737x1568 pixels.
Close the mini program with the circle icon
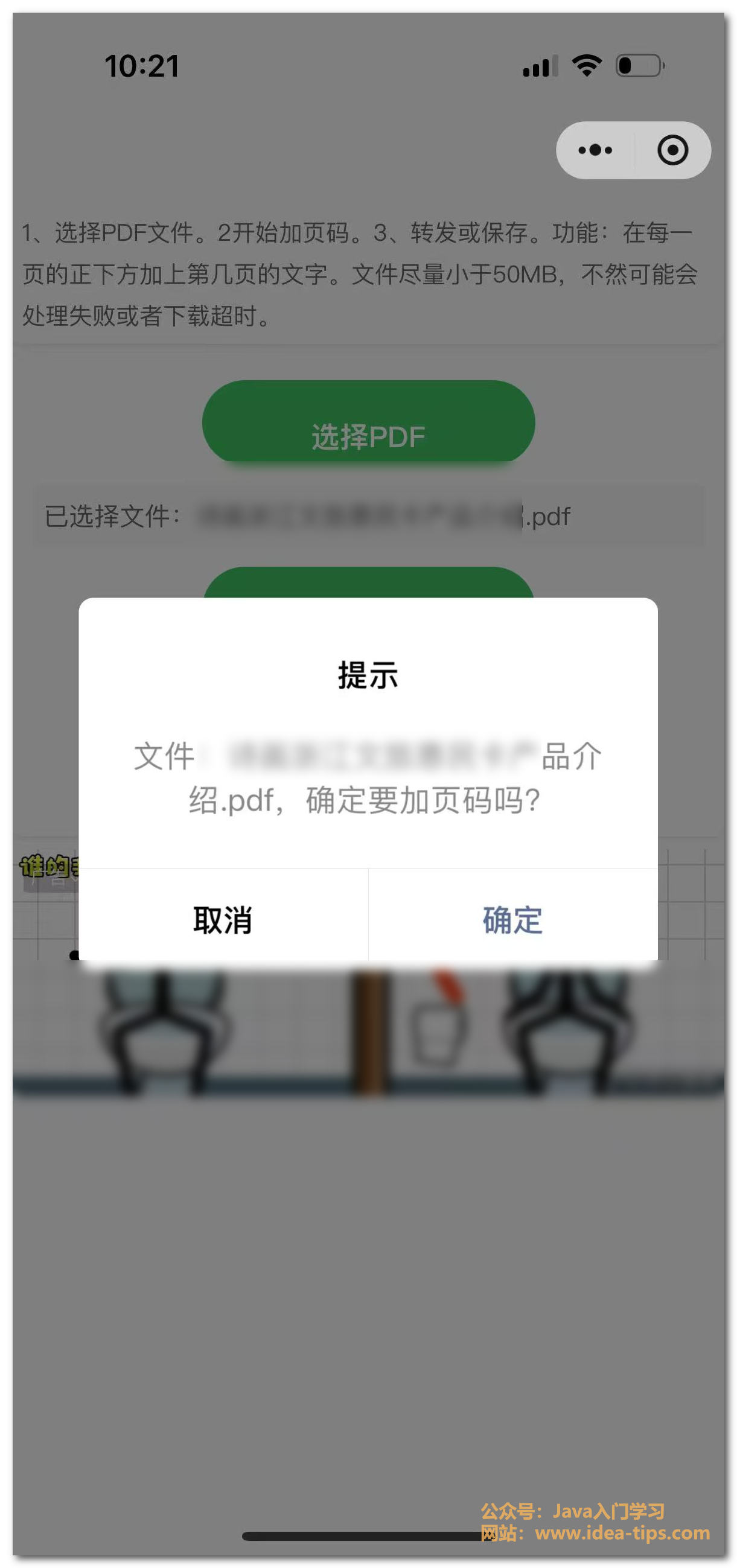(x=672, y=150)
